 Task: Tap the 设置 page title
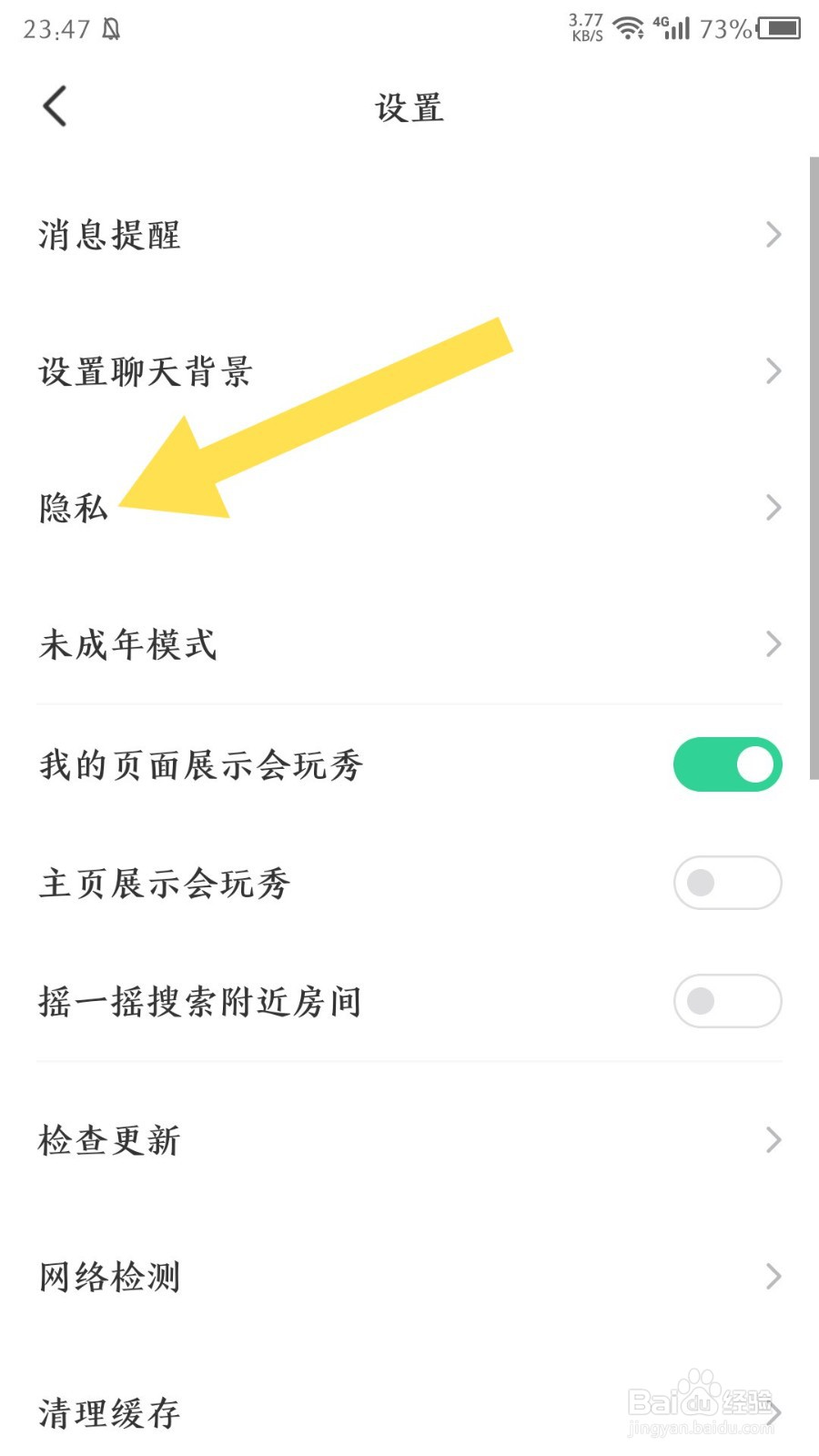409,106
